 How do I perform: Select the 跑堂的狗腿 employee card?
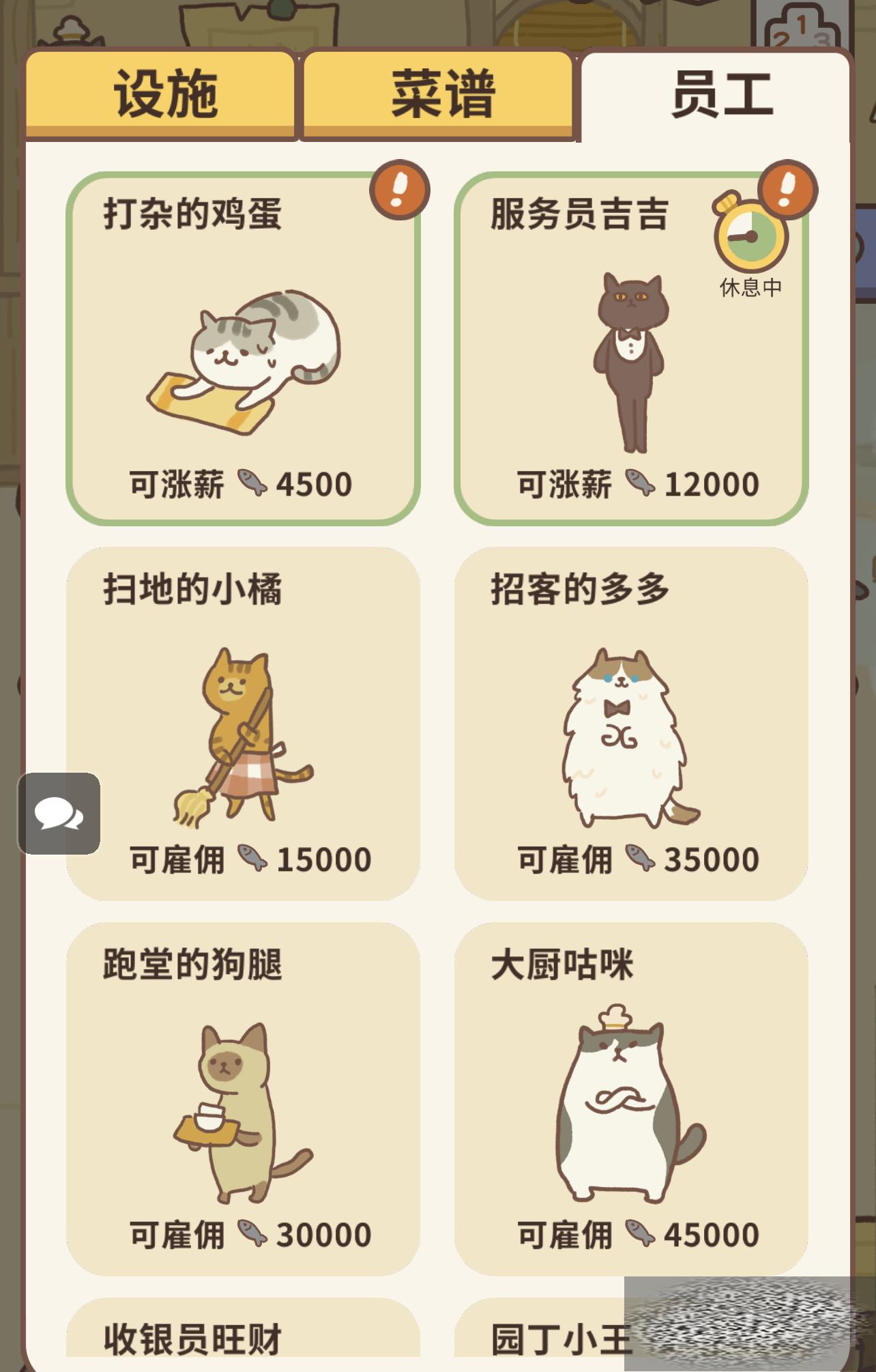(243, 1099)
